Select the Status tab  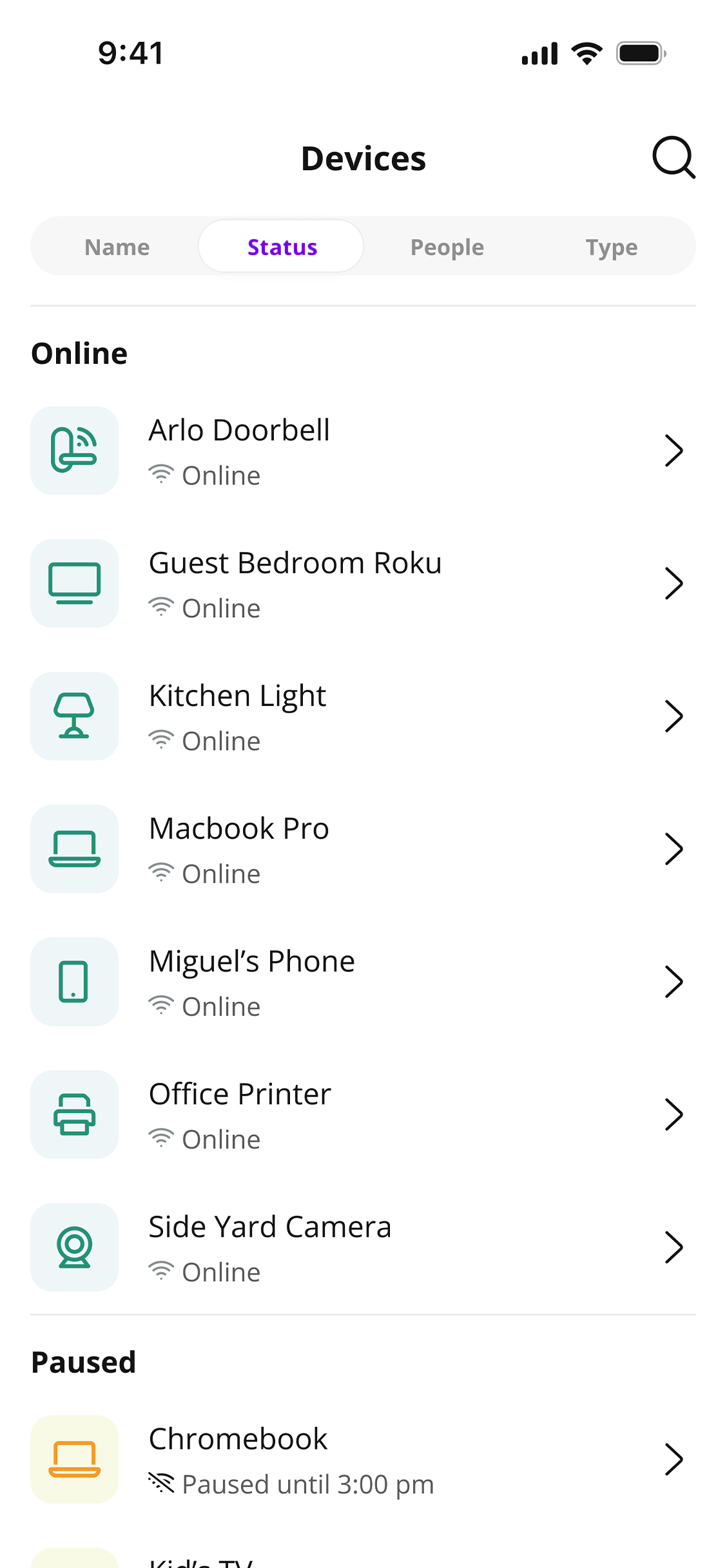click(282, 247)
